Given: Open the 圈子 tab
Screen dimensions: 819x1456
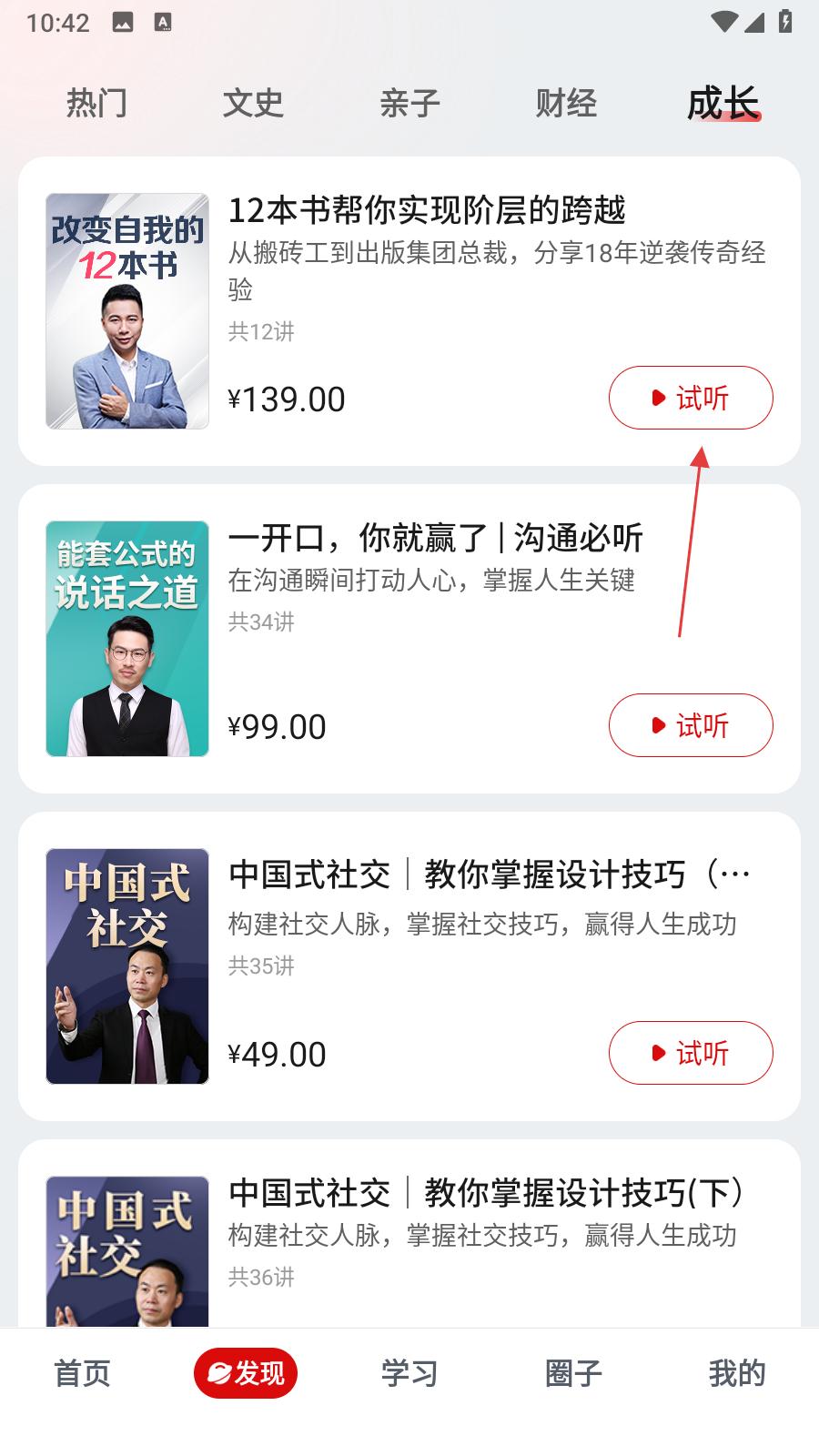Looking at the screenshot, I should [573, 1373].
